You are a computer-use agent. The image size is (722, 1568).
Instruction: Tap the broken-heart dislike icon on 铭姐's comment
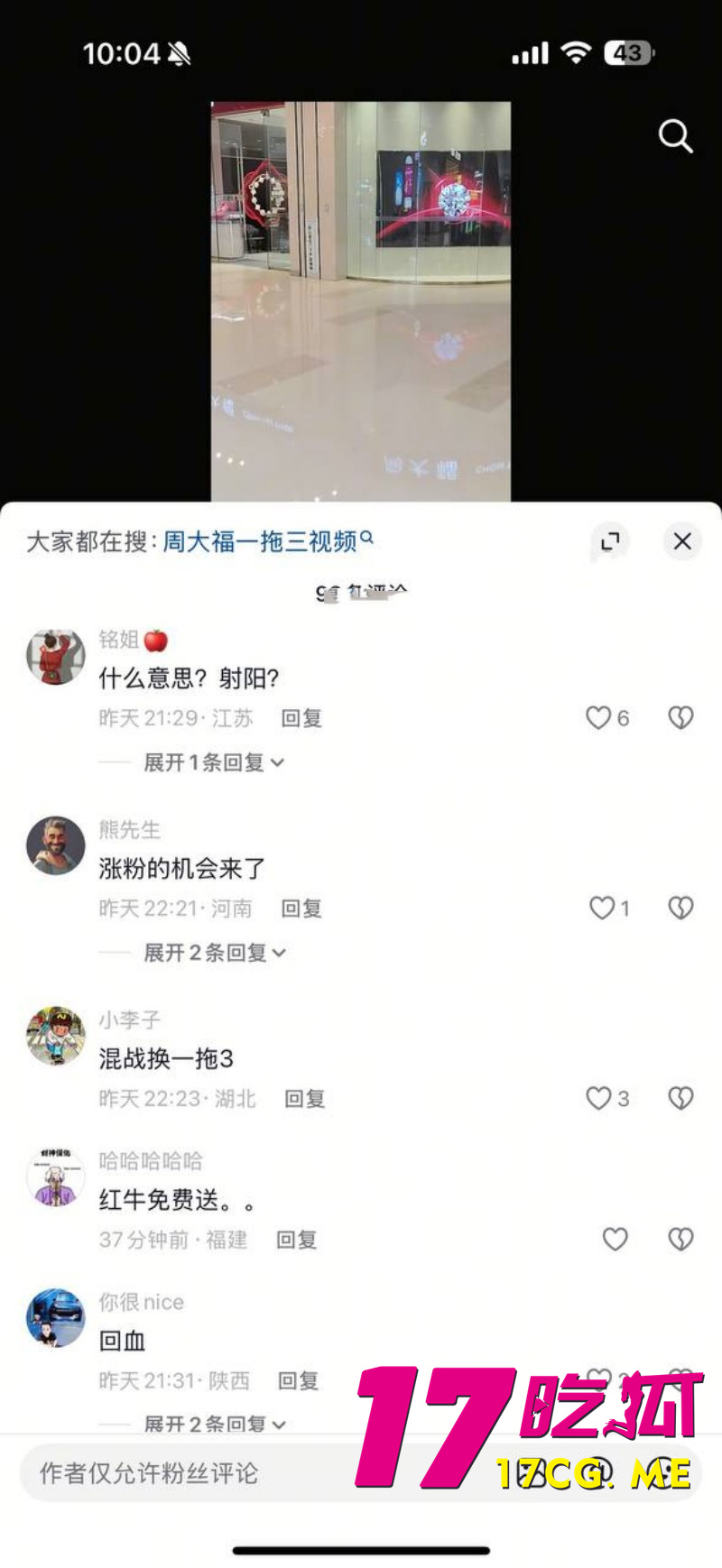[680, 718]
